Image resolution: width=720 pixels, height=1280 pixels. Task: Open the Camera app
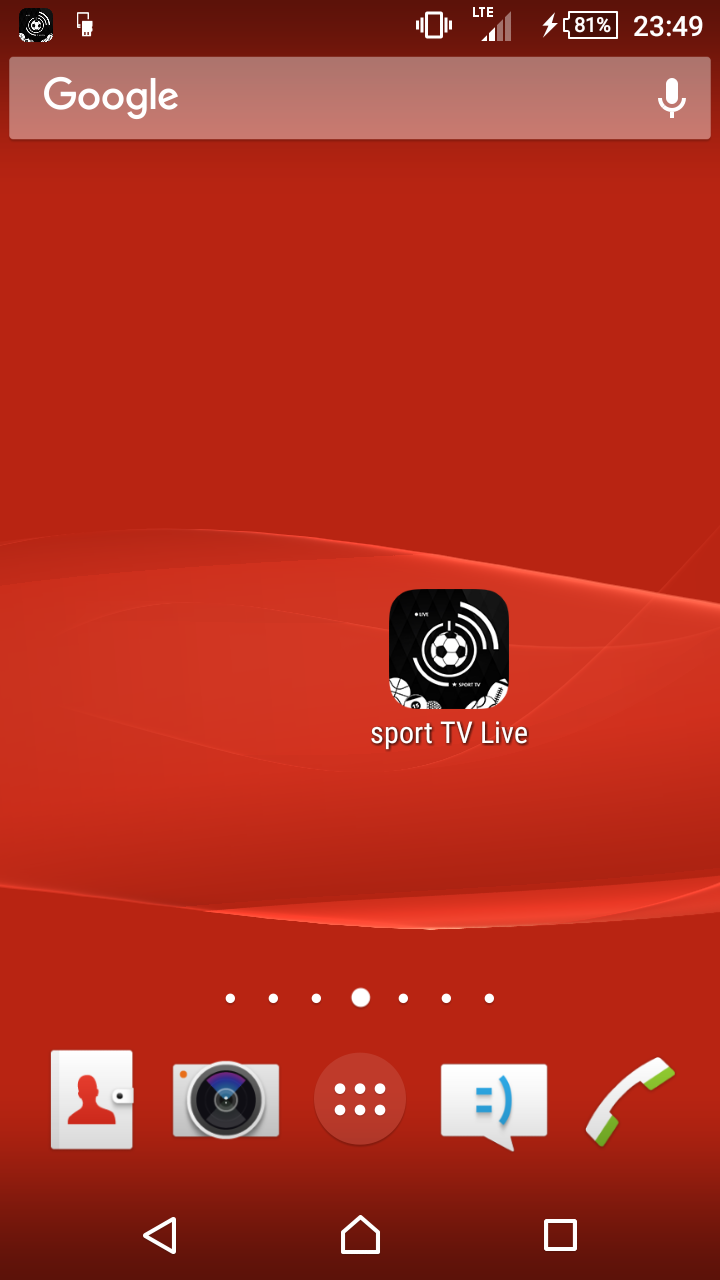(x=226, y=1100)
